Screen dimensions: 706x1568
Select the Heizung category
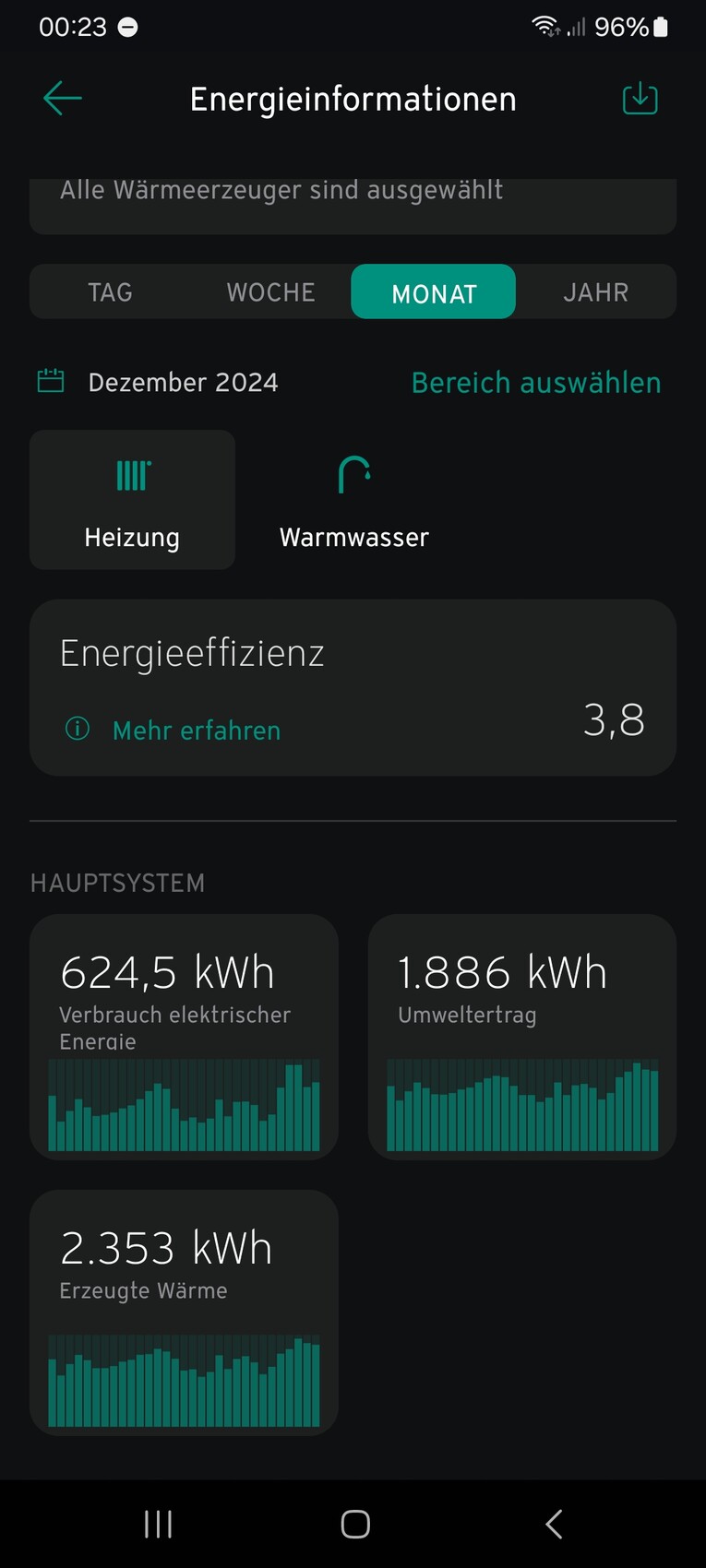[x=132, y=500]
